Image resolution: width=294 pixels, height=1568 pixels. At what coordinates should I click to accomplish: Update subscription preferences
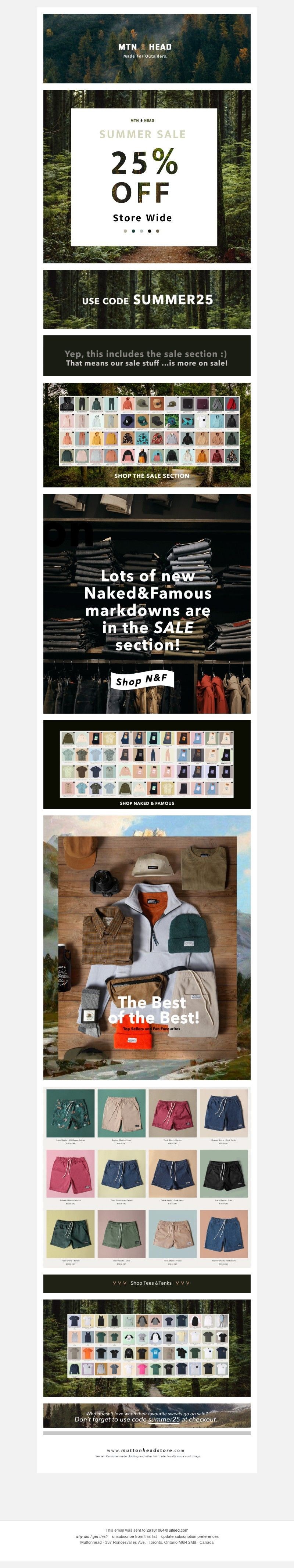189,1536
